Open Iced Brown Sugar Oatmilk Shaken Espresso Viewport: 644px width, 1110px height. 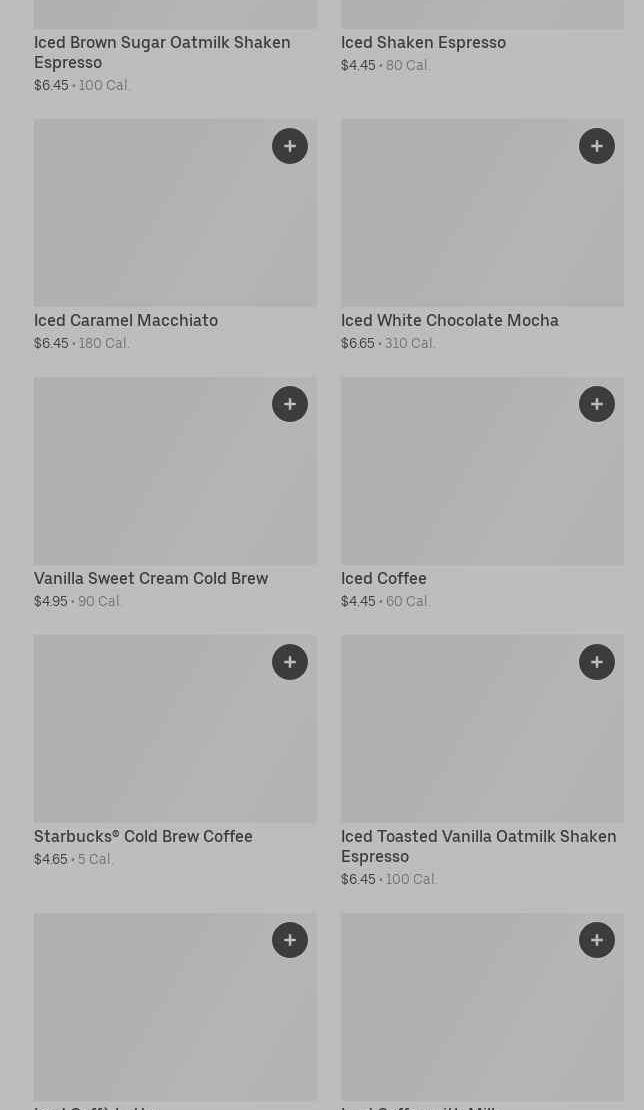click(162, 52)
